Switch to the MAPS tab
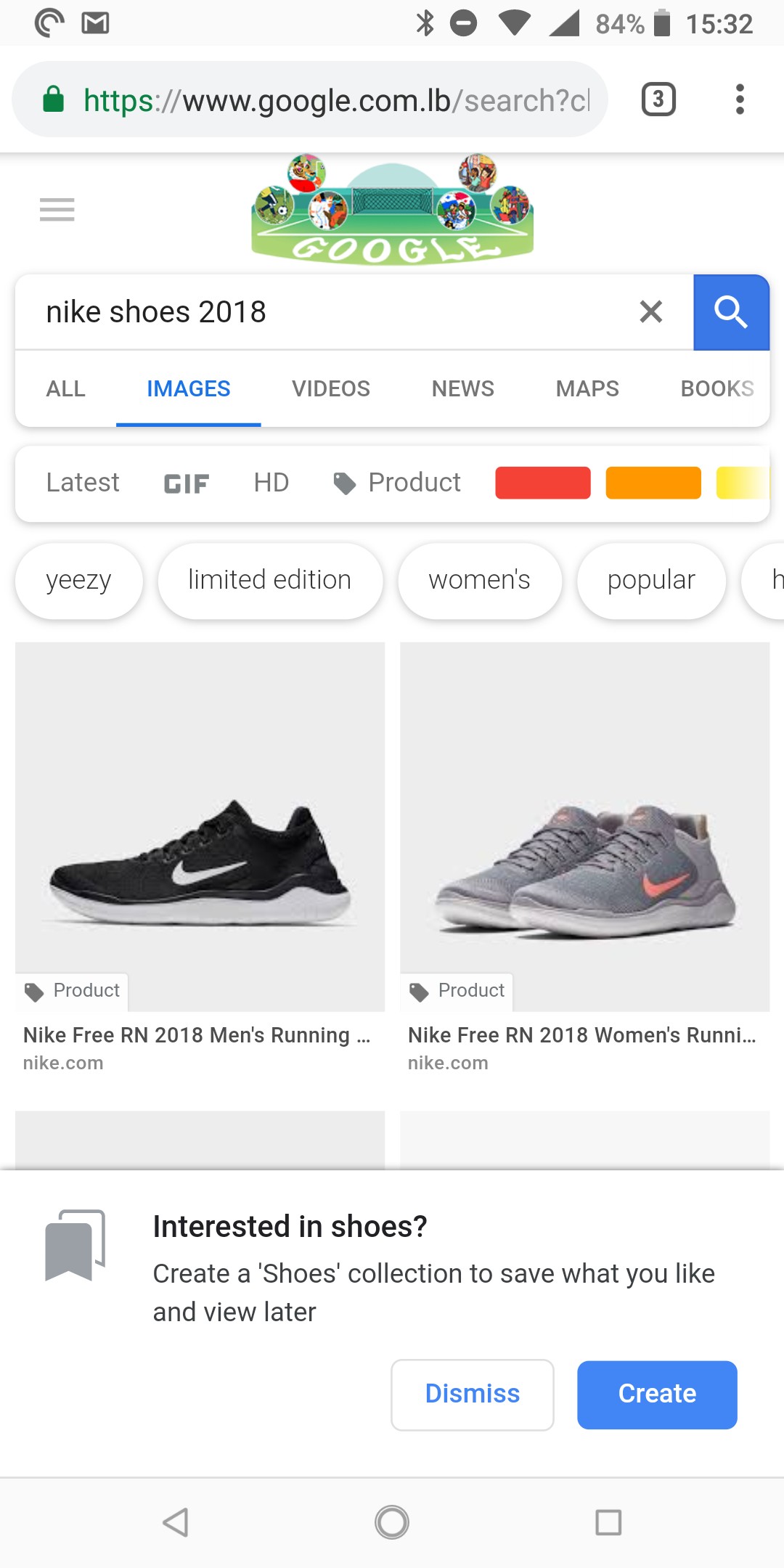Image resolution: width=784 pixels, height=1568 pixels. (587, 389)
